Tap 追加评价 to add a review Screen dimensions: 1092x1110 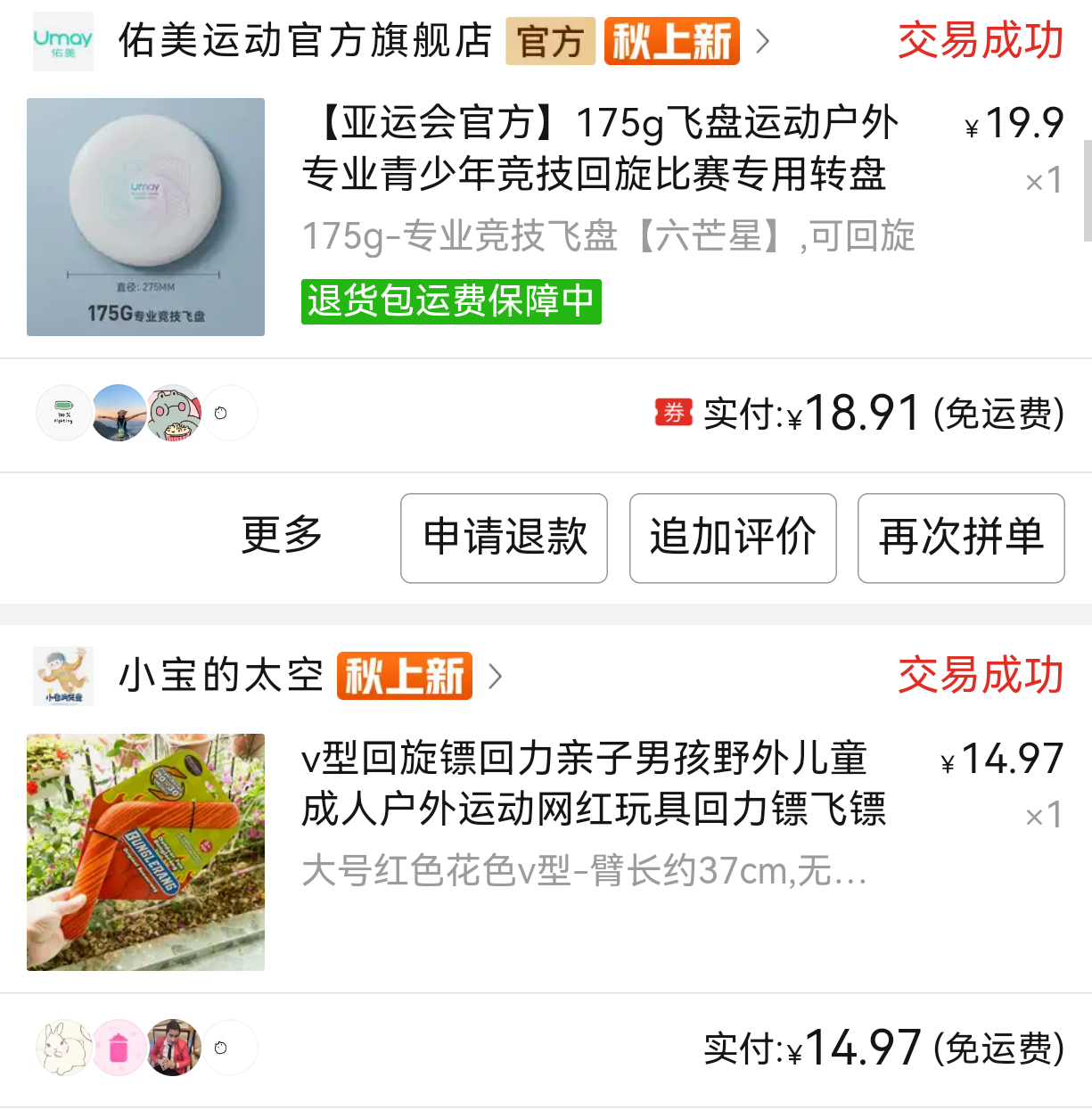(732, 538)
